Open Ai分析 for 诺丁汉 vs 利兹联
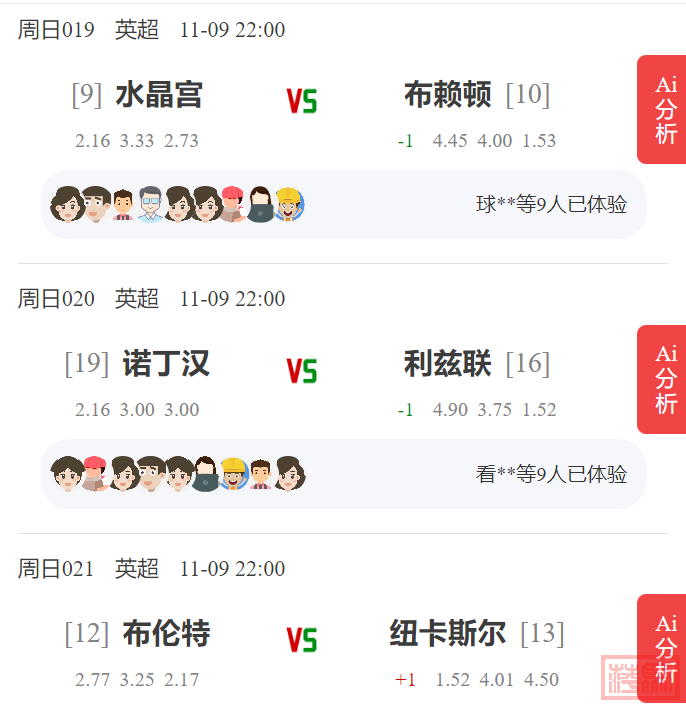The height and width of the screenshot is (705, 686). [x=662, y=379]
